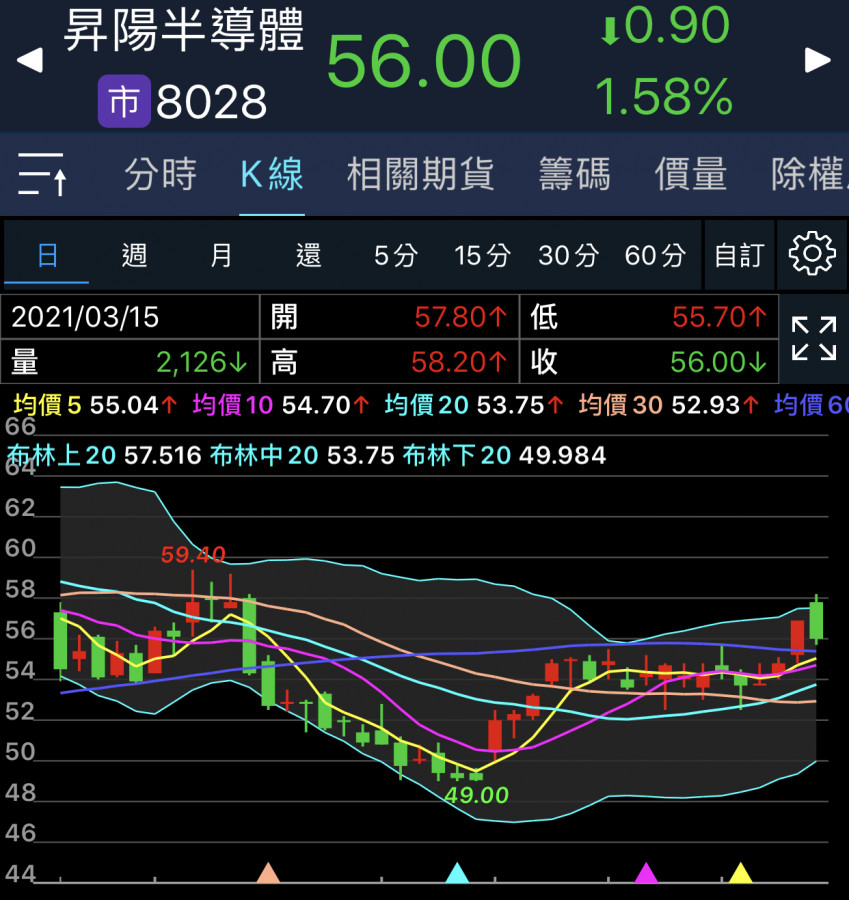Switch chart to 30分 interval
The image size is (849, 900).
pos(568,256)
